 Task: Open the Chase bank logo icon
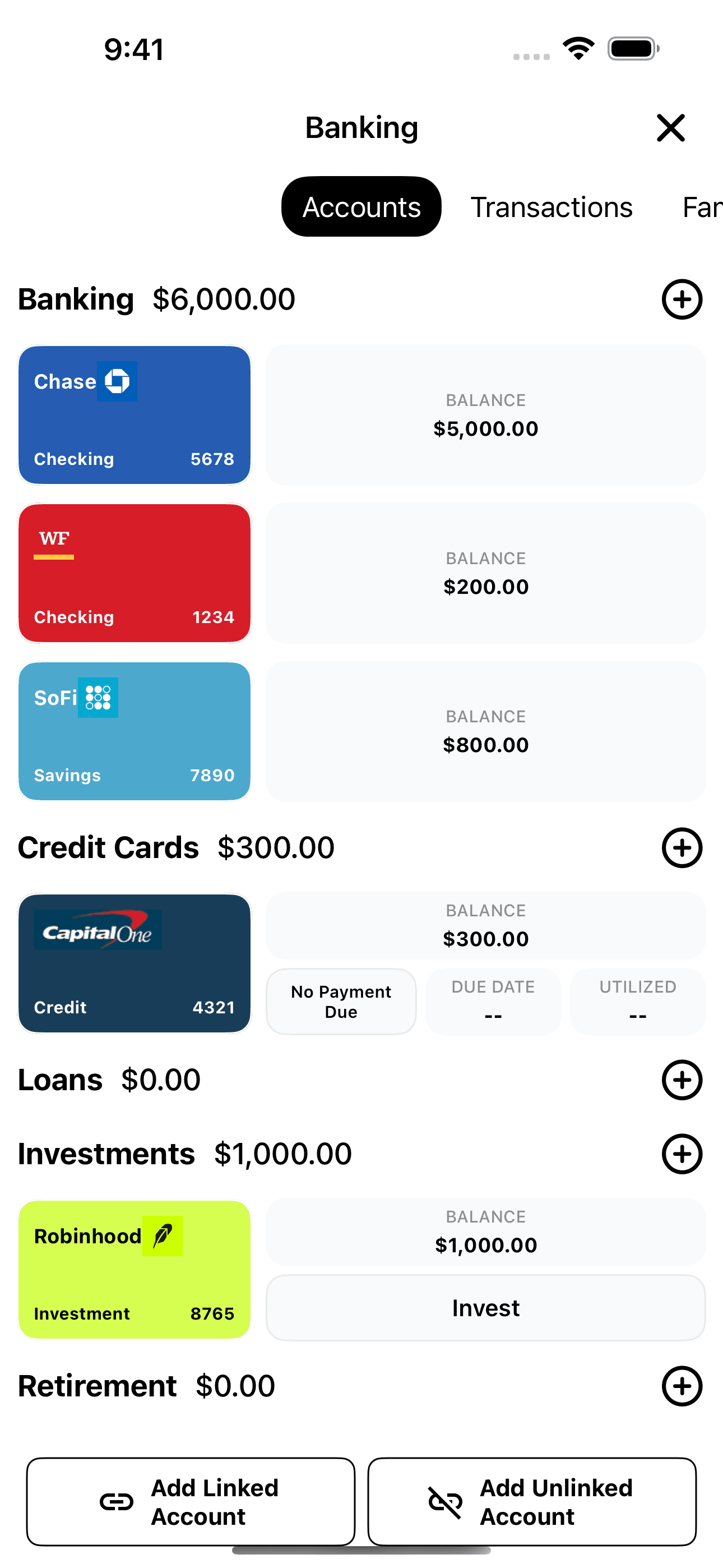coord(117,382)
